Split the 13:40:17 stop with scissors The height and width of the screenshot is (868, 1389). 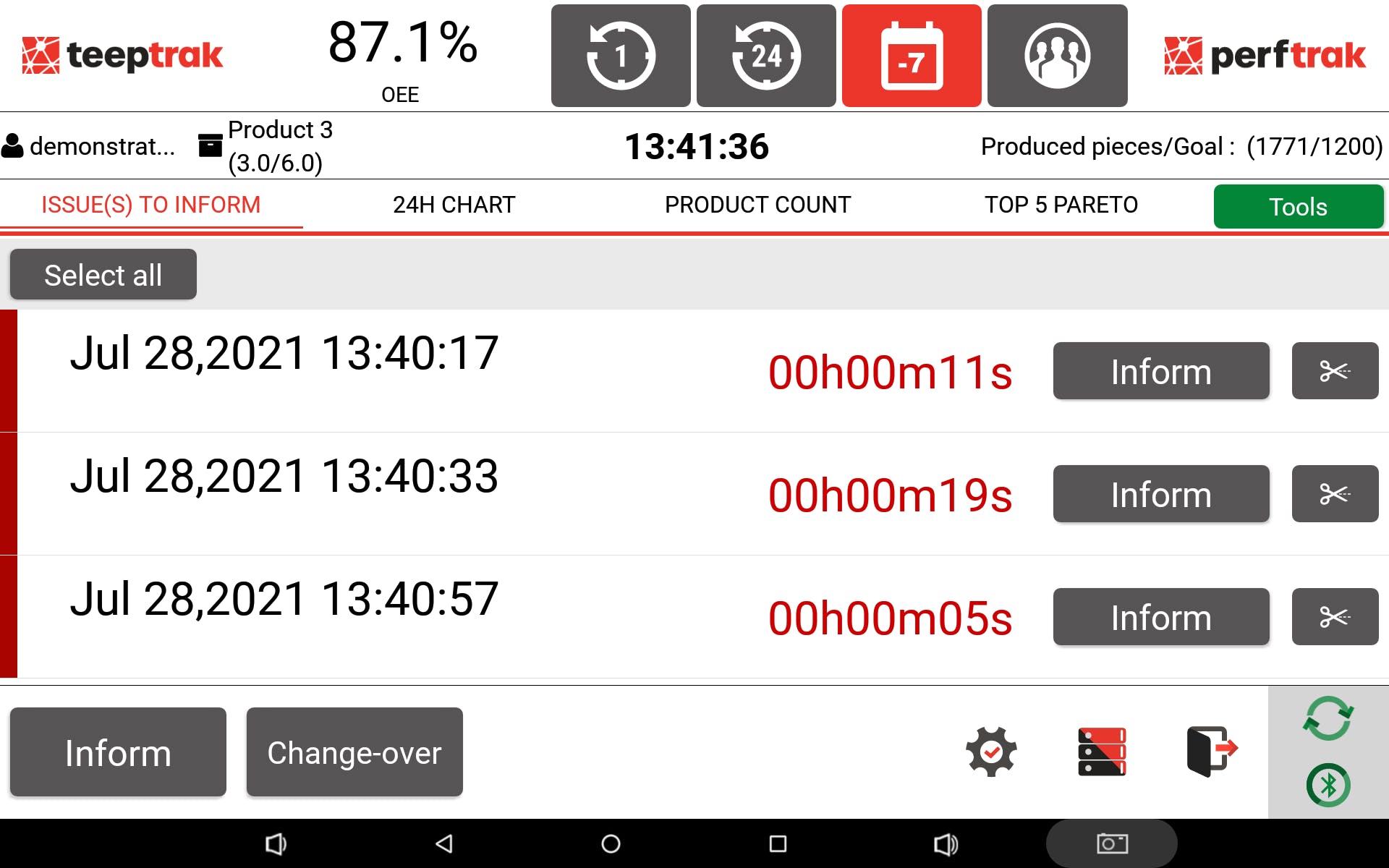pos(1335,371)
